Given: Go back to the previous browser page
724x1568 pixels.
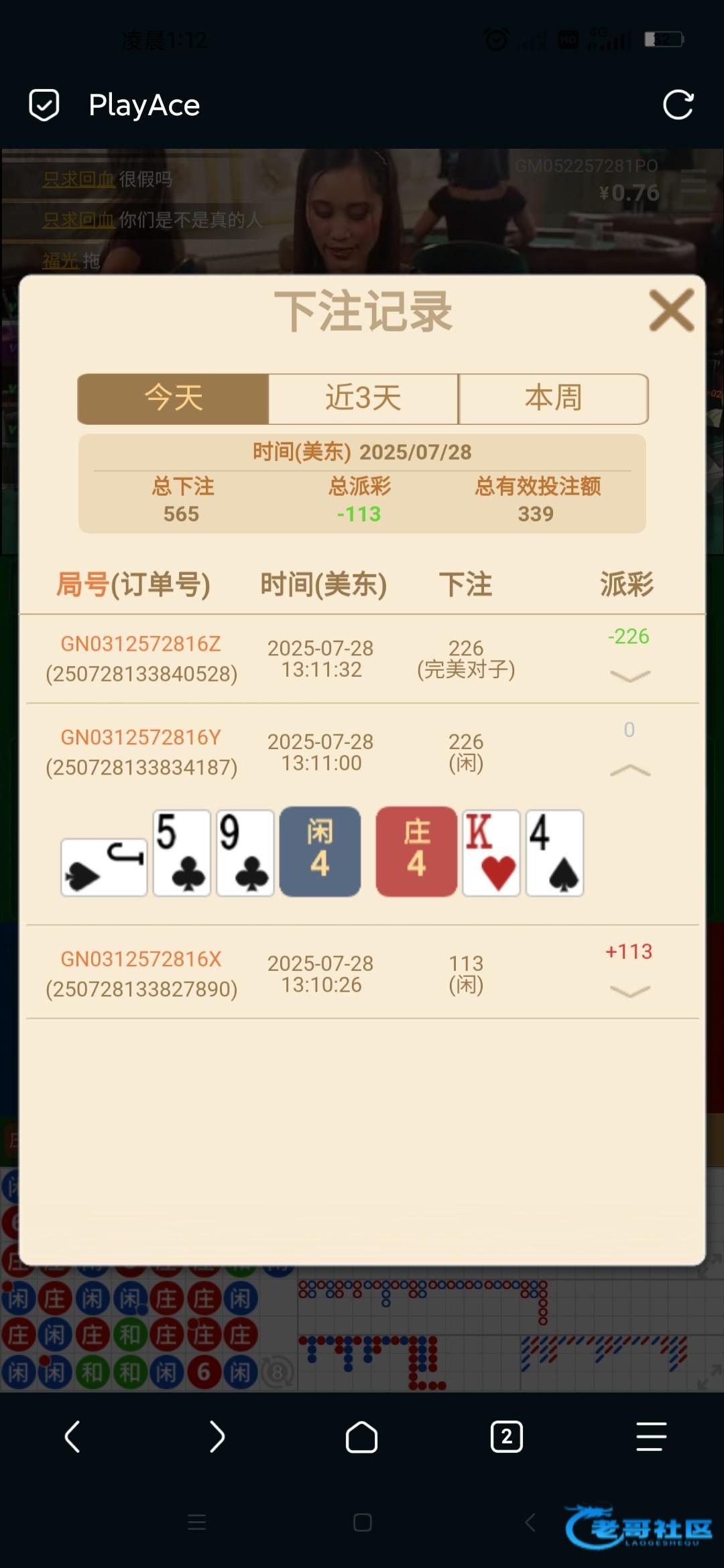Looking at the screenshot, I should tap(72, 1437).
